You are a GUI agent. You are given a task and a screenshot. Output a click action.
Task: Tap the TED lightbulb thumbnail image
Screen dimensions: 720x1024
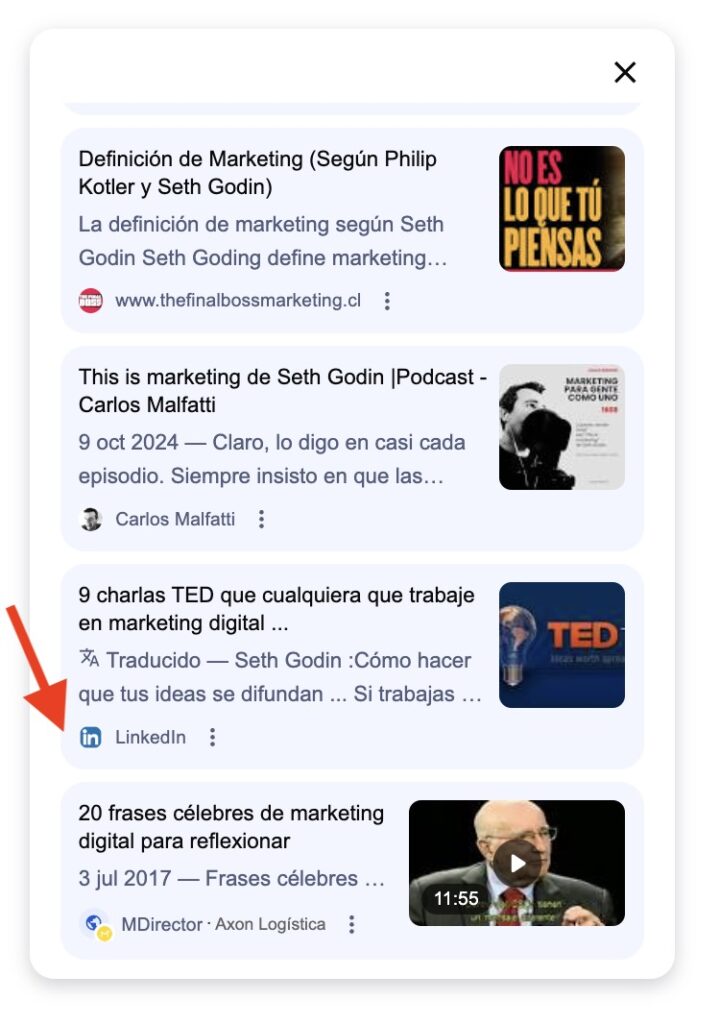(x=561, y=645)
